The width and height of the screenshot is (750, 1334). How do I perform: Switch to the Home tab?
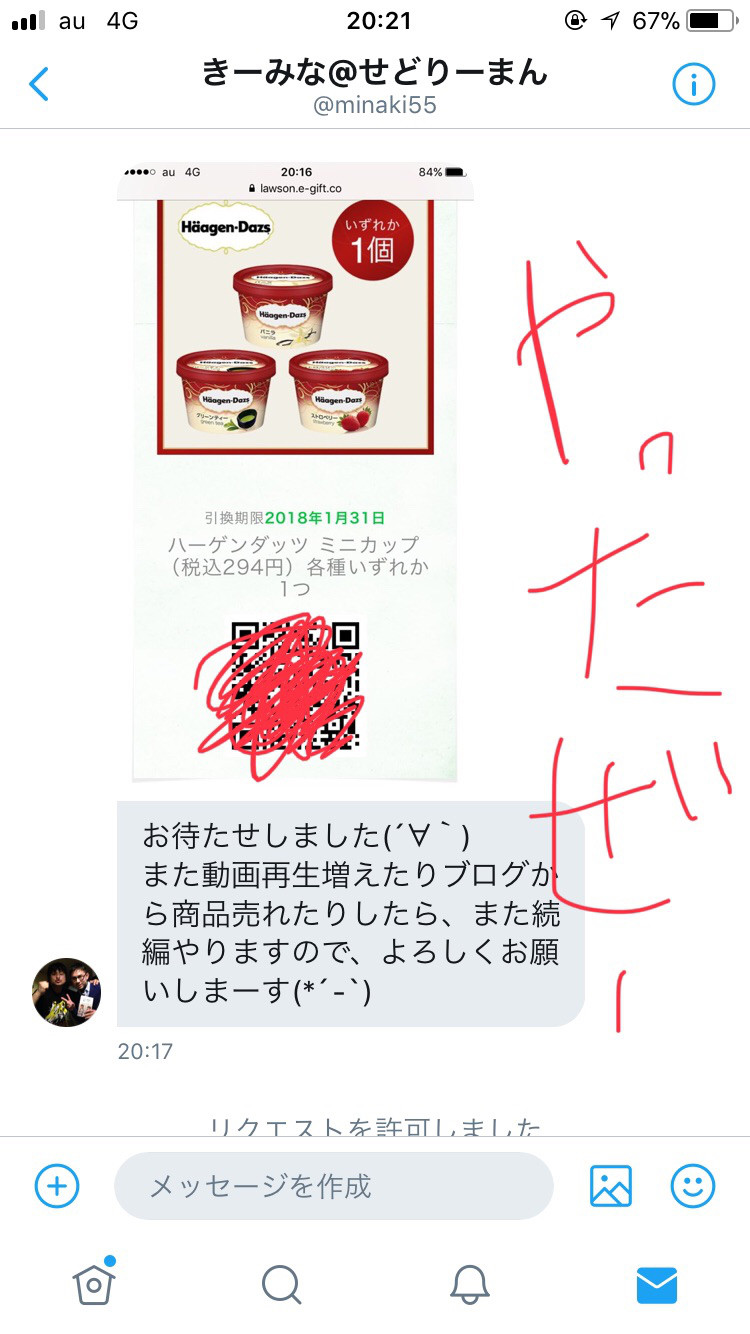94,1283
